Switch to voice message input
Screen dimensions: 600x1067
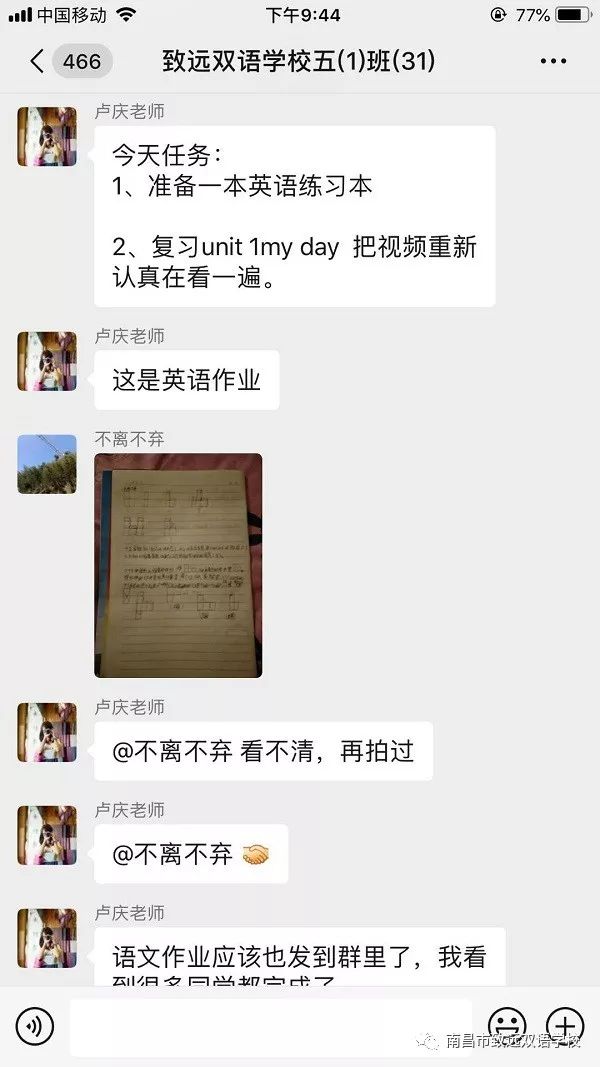pos(34,1026)
